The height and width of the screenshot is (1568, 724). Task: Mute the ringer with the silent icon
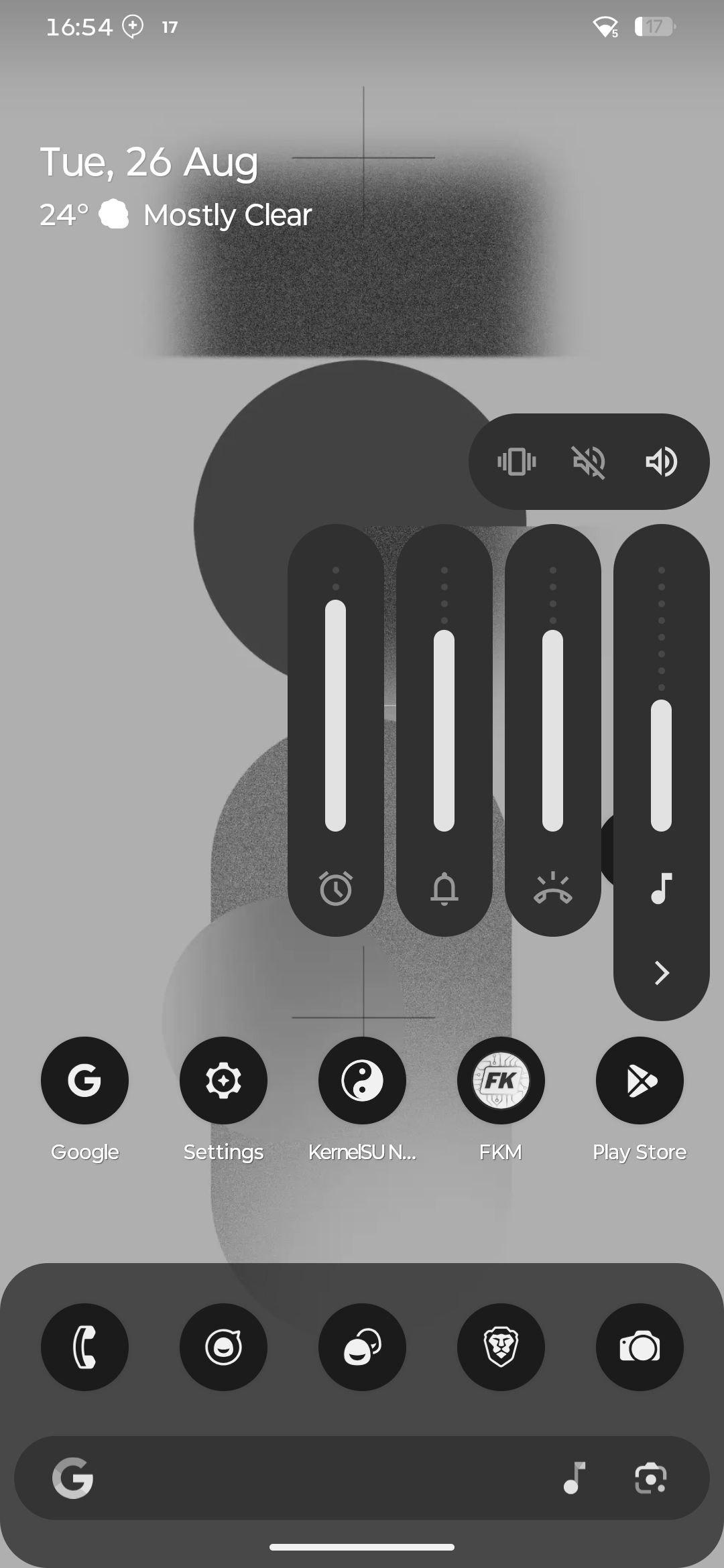pyautogui.click(x=589, y=462)
